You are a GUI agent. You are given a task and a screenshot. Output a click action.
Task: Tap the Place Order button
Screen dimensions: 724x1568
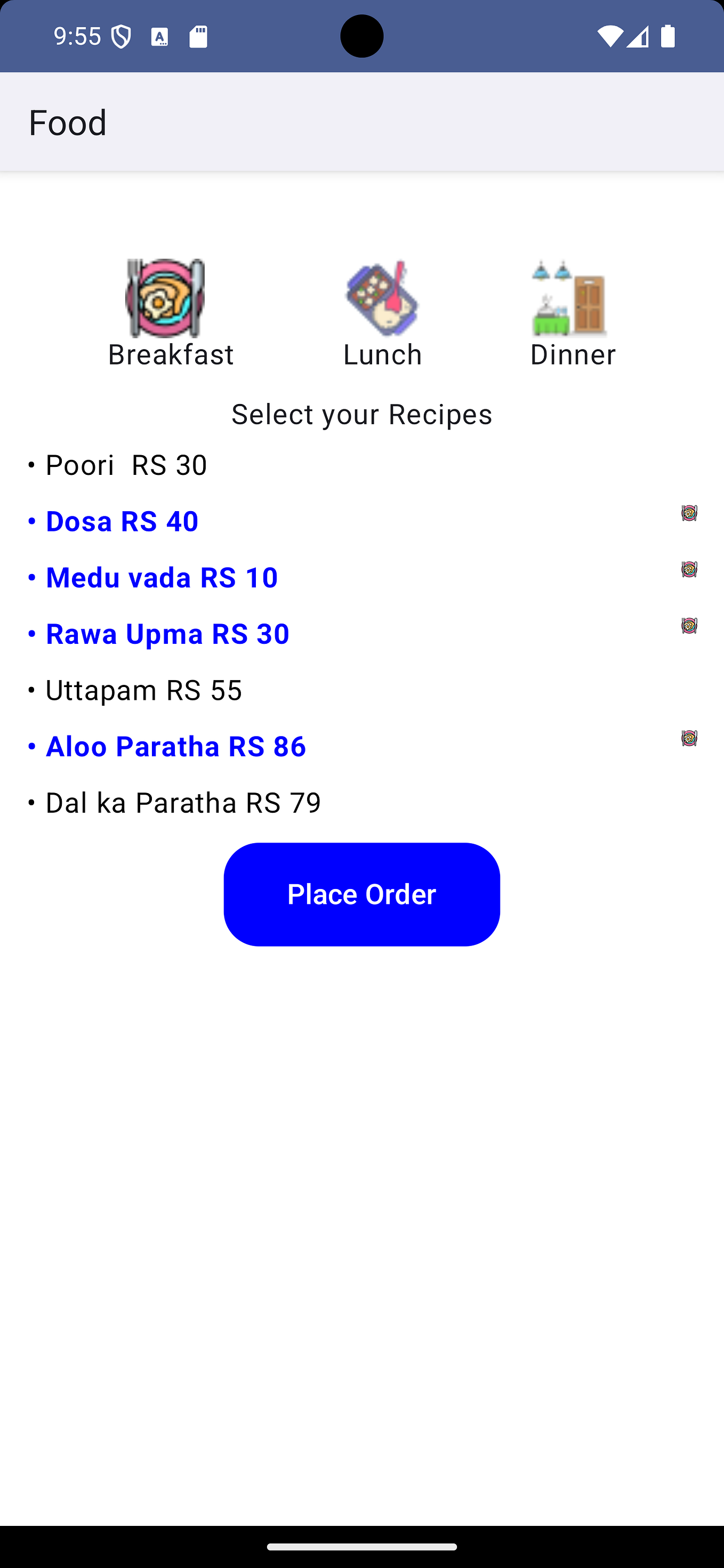[361, 894]
